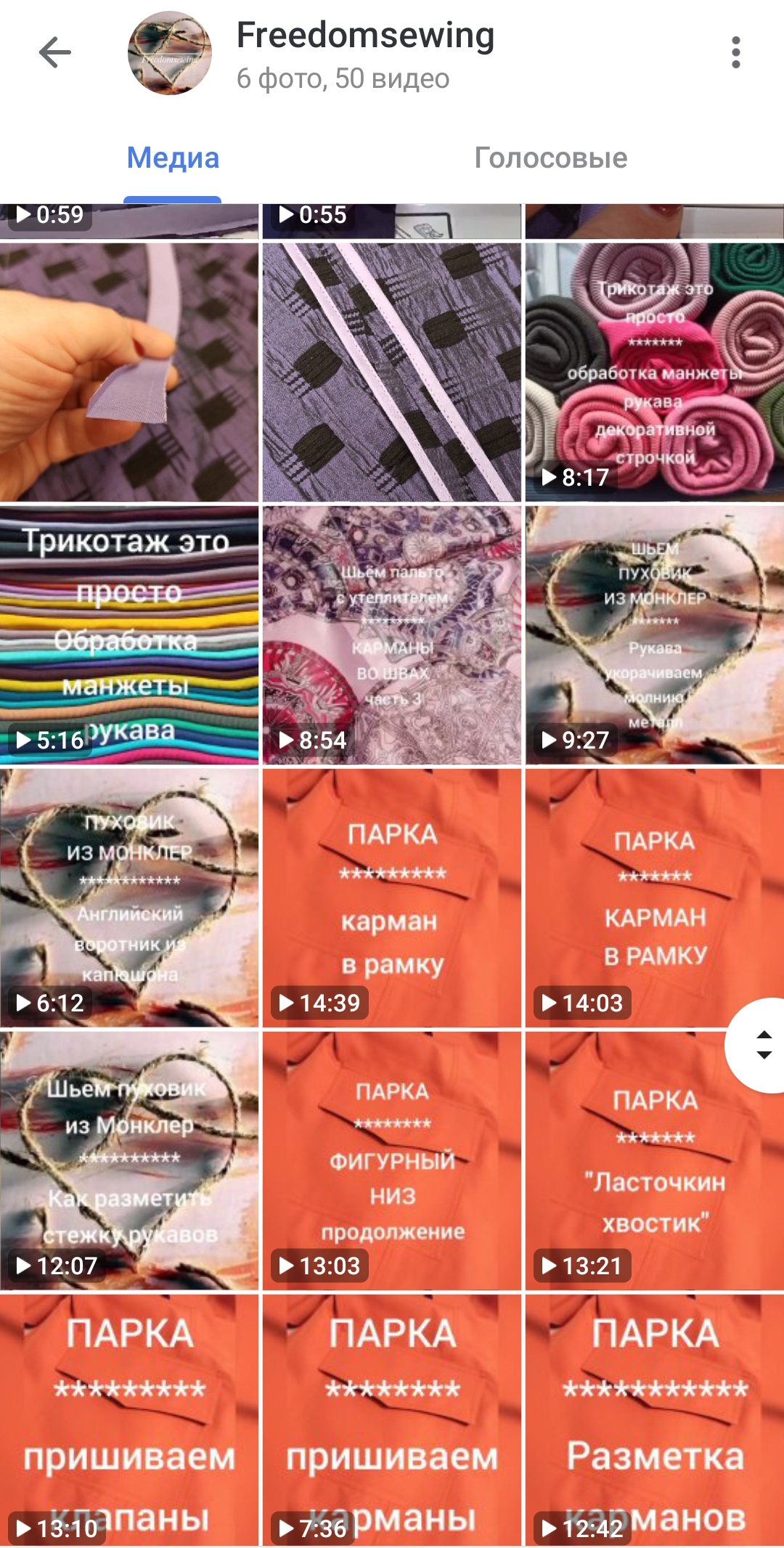Image resolution: width=784 pixels, height=1548 pixels.
Task: Open the 14:03 ПАРКА КАРМАН В РАМКУ video
Action: coord(655,898)
